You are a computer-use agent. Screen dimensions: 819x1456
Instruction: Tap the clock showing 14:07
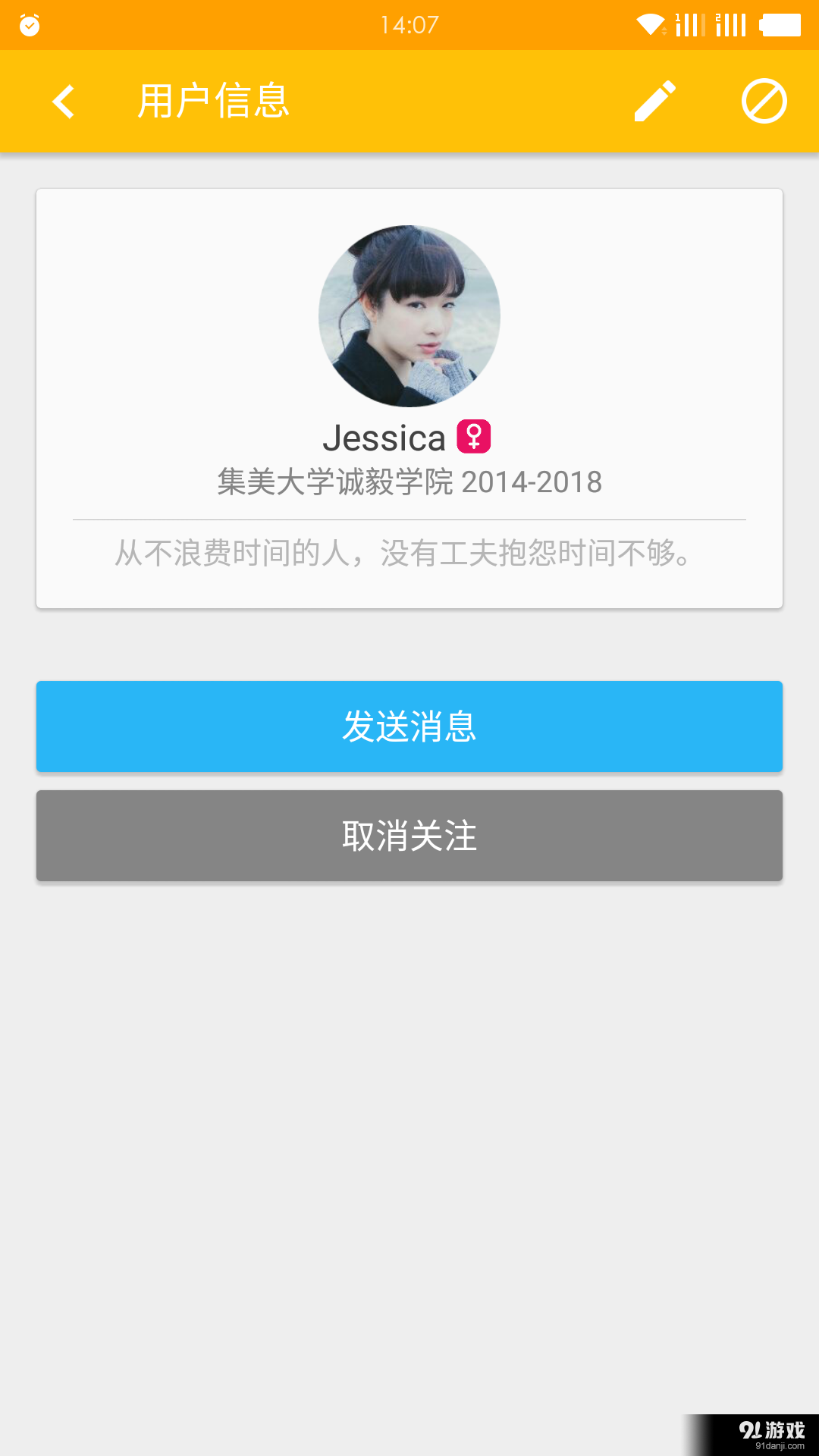(x=409, y=24)
